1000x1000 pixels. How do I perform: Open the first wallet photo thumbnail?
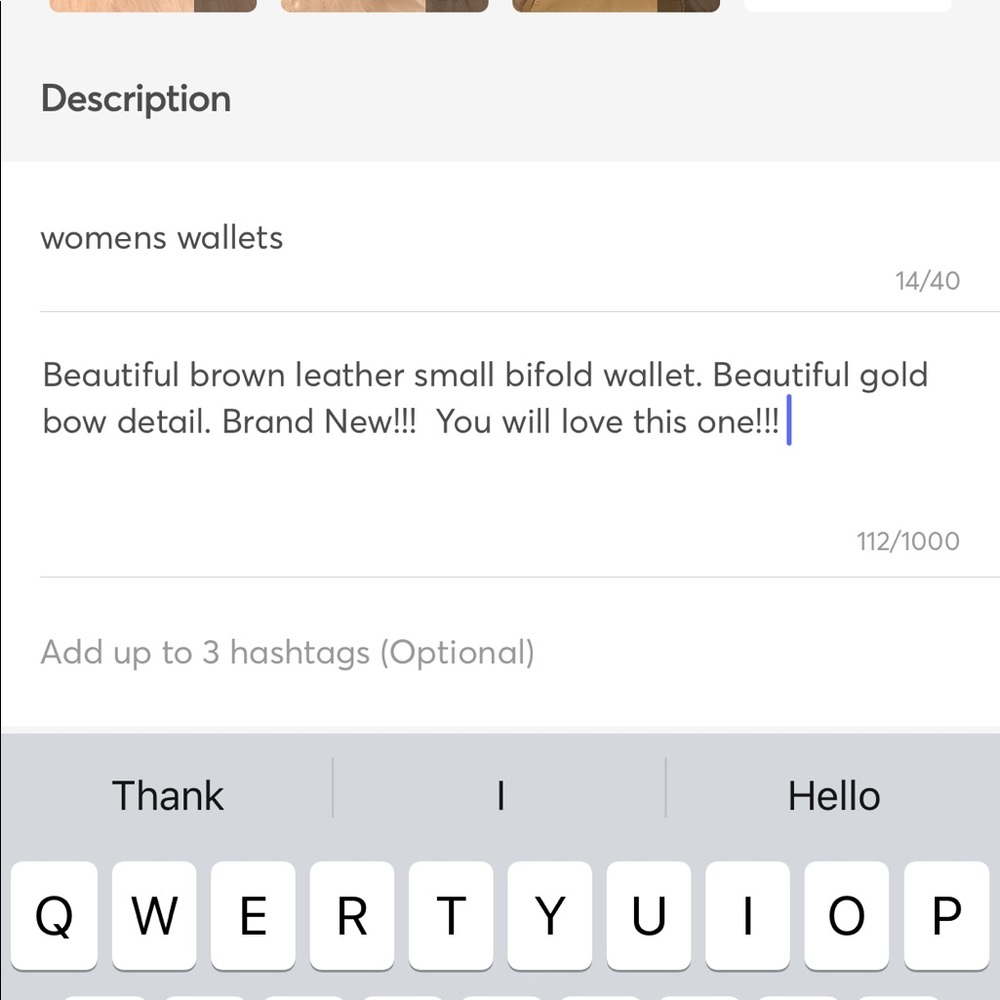click(153, 5)
